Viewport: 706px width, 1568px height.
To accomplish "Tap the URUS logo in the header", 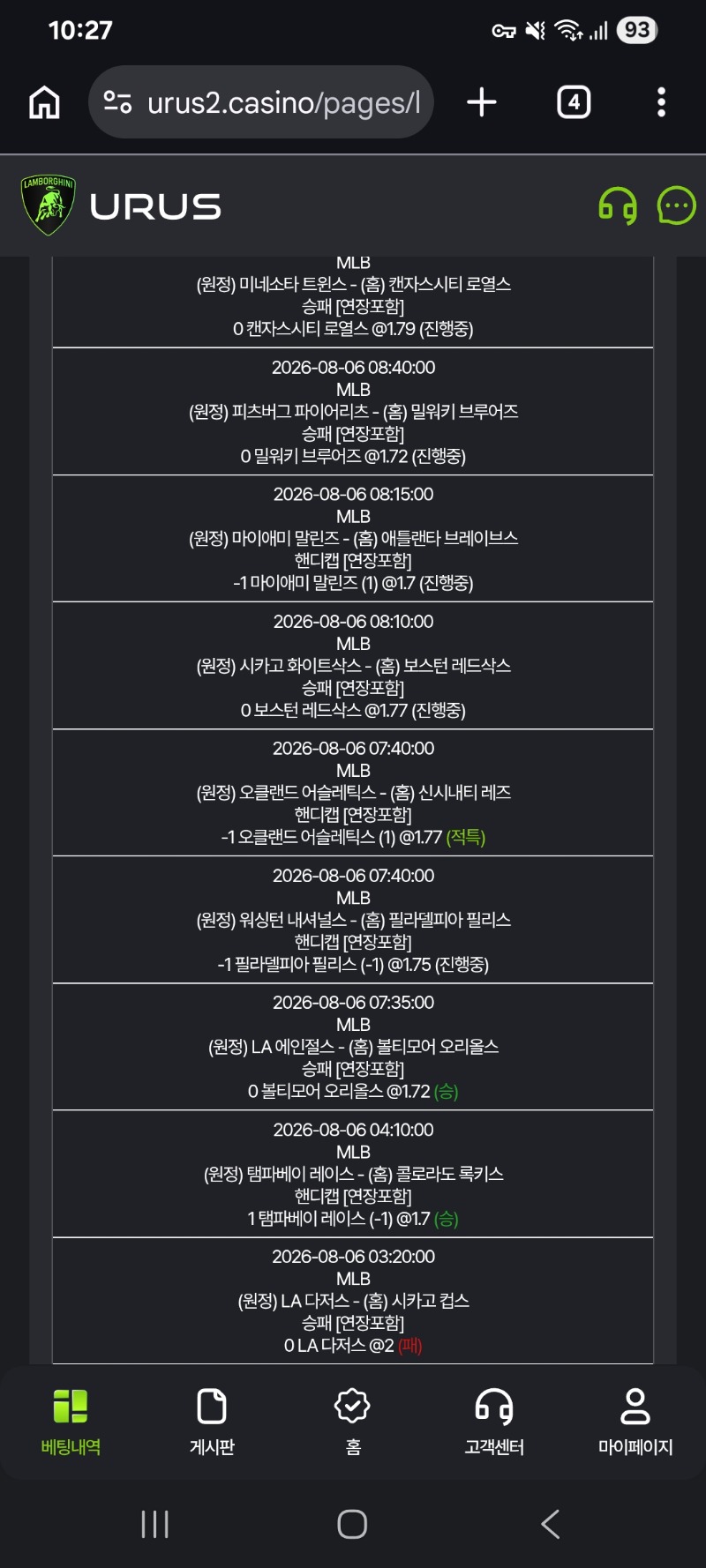I will (121, 205).
